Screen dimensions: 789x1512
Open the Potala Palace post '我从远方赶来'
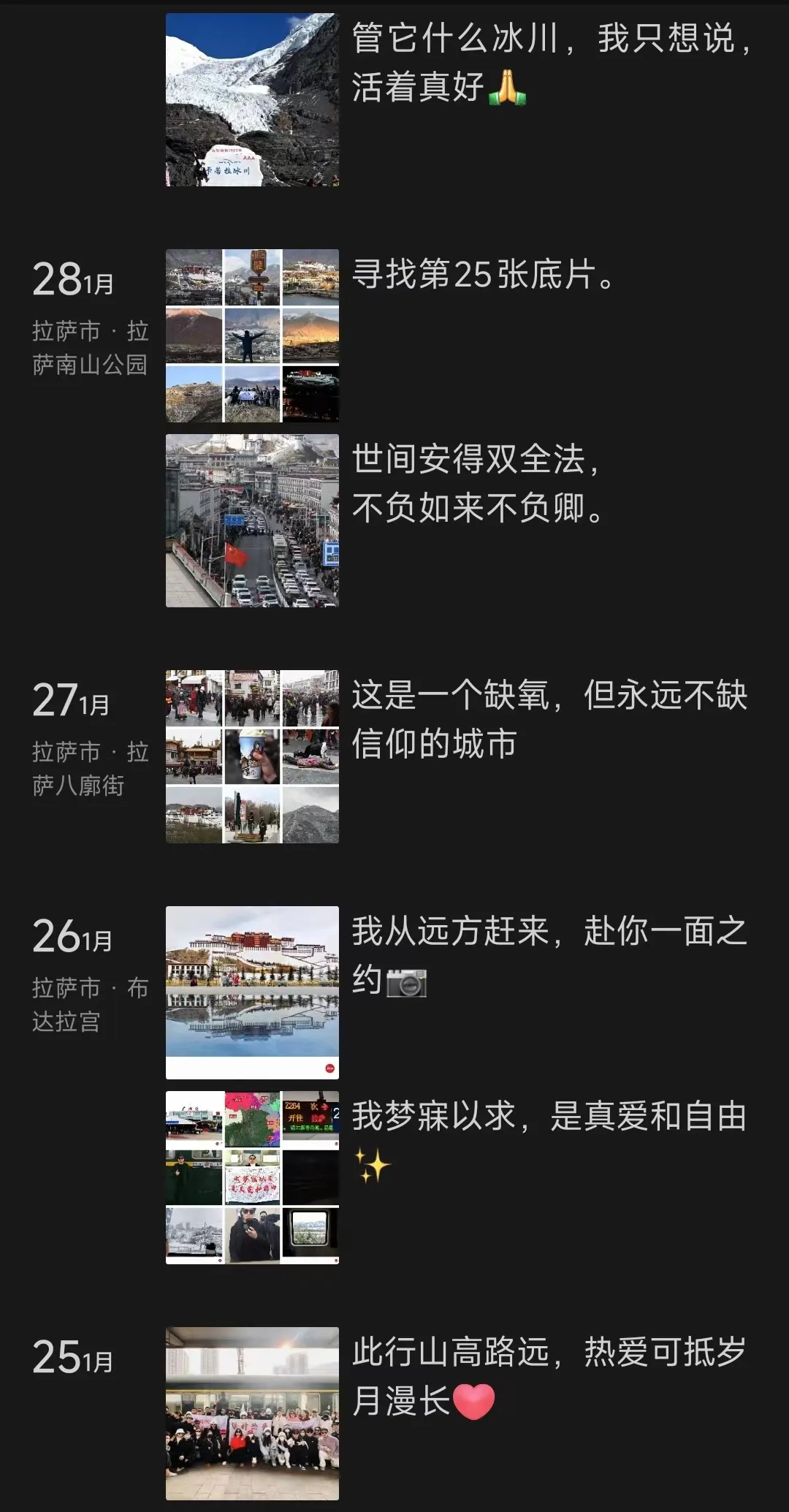(x=548, y=955)
